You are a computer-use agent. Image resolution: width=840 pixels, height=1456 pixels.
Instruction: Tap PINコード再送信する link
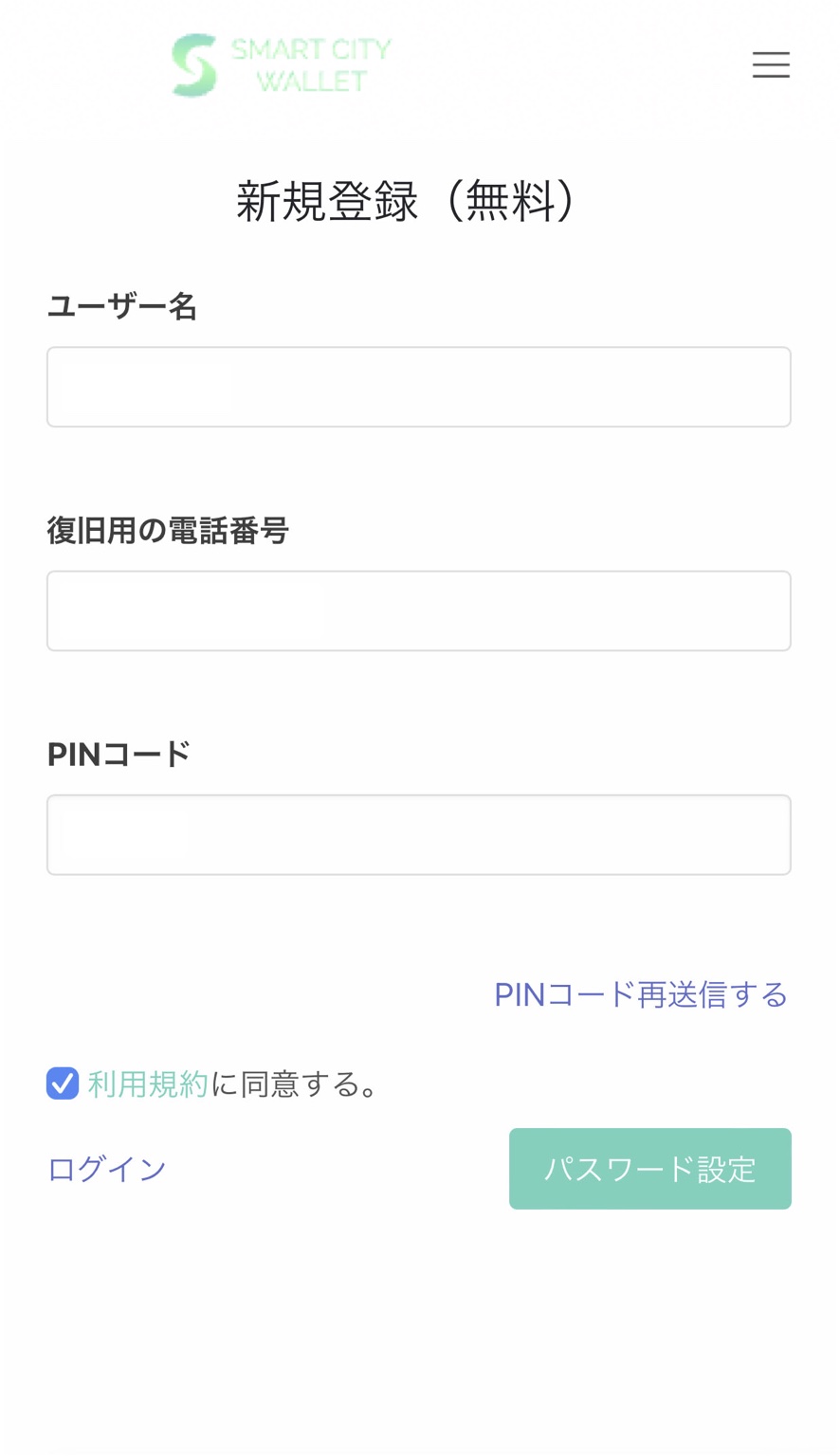tap(641, 994)
